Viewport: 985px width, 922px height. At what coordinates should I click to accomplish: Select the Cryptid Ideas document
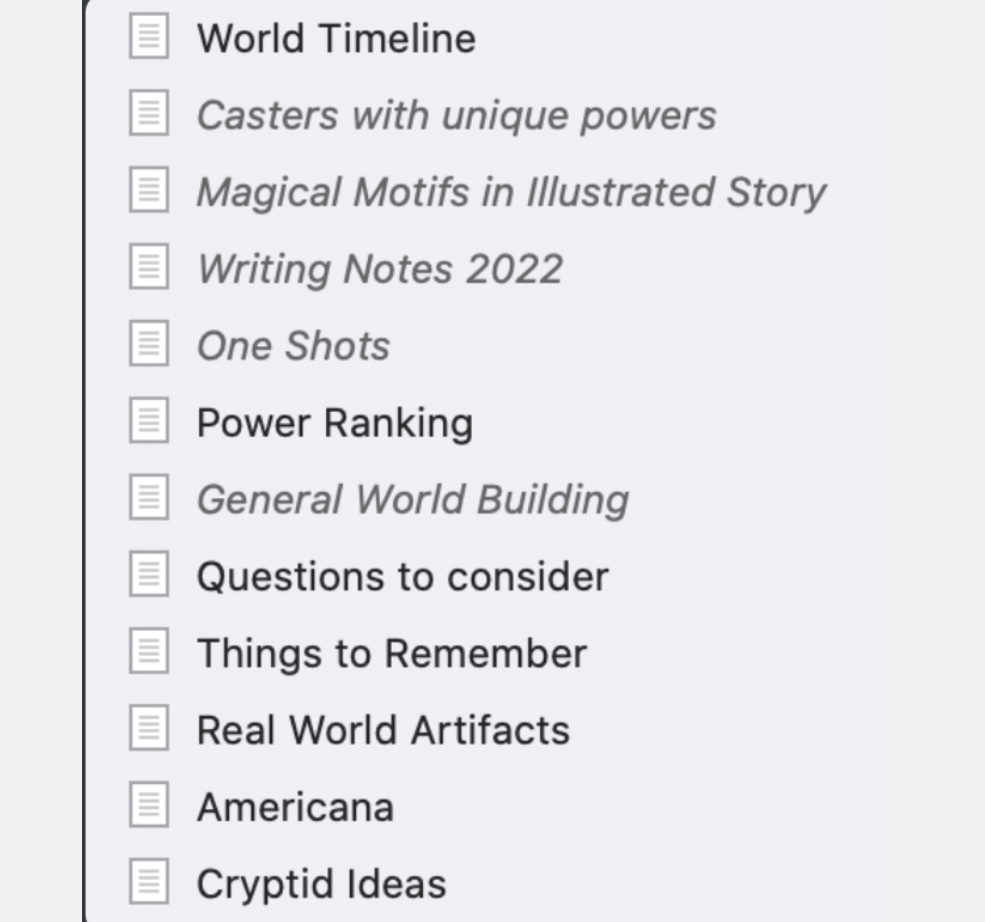[x=321, y=885]
